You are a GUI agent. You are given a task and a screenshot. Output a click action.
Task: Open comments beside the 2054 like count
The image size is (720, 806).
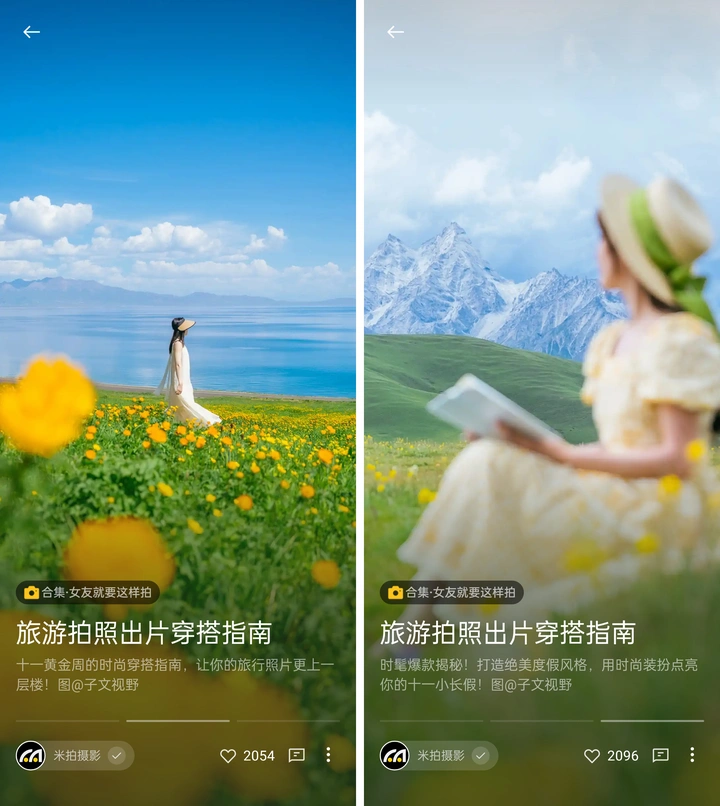point(297,756)
